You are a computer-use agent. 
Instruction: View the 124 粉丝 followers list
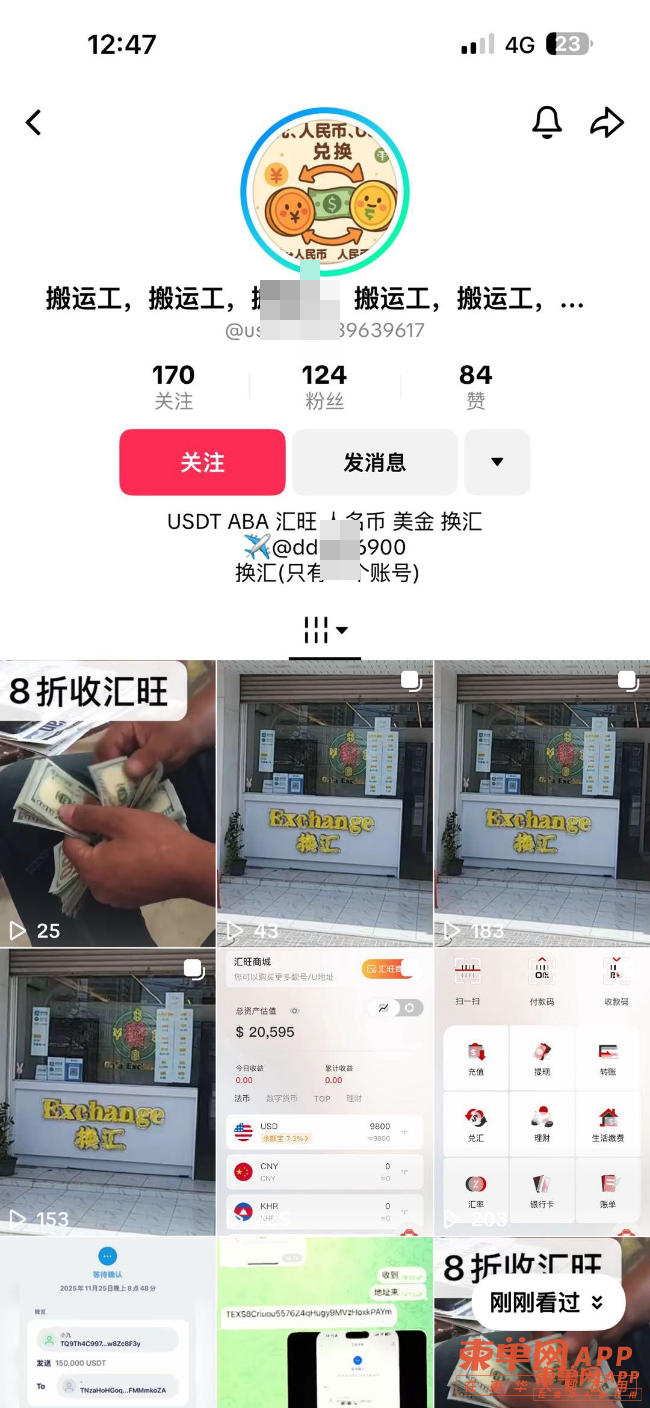[x=324, y=387]
